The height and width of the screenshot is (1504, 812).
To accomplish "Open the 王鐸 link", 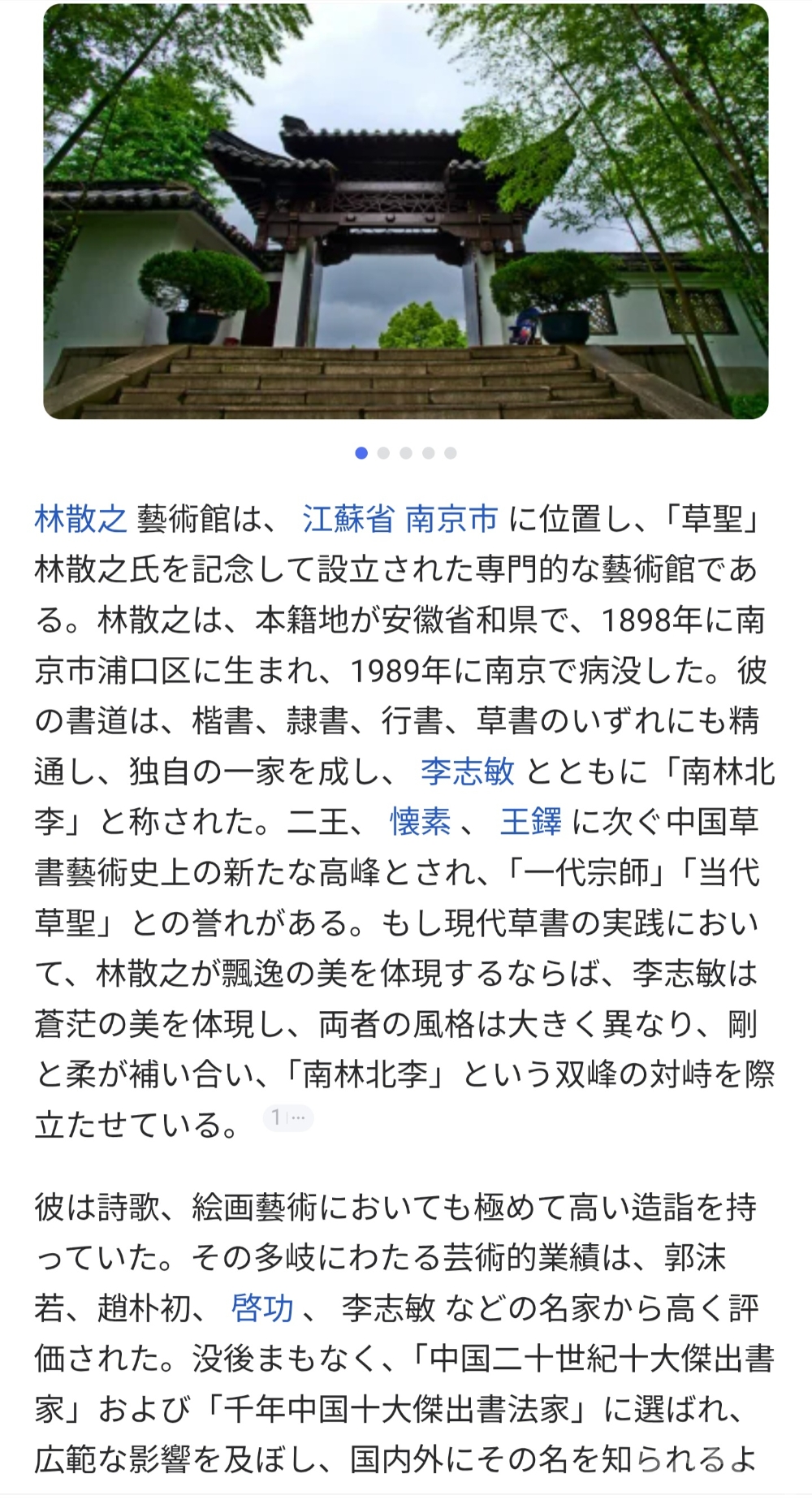I will tap(530, 822).
